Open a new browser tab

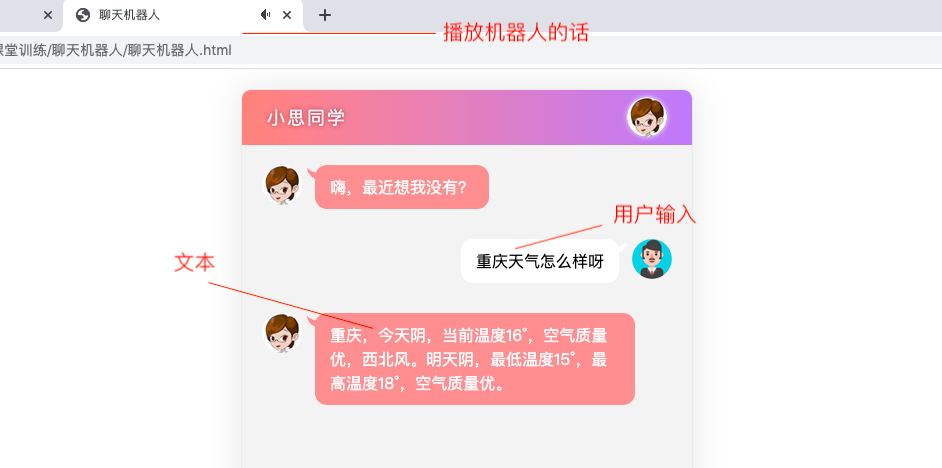click(x=324, y=15)
